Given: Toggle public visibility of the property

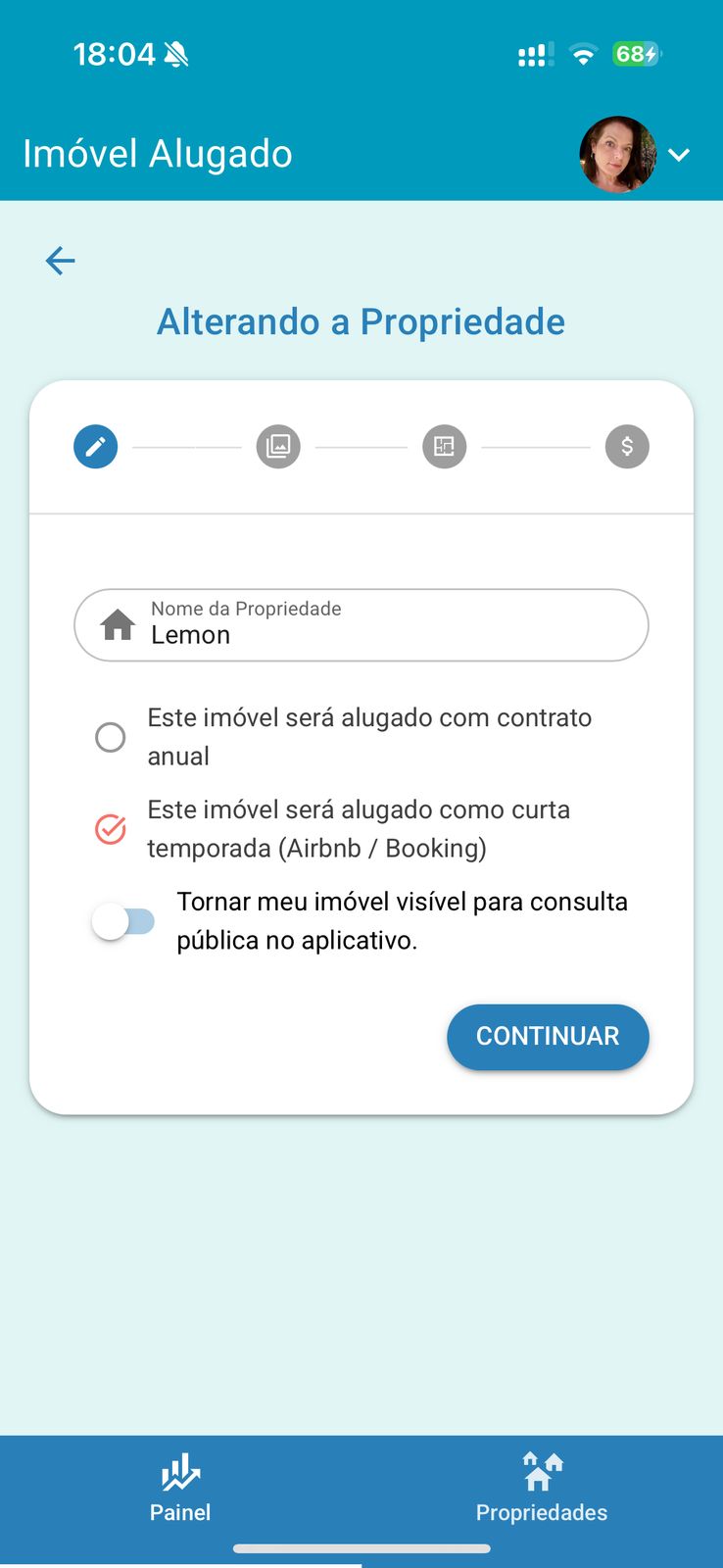Looking at the screenshot, I should (124, 921).
